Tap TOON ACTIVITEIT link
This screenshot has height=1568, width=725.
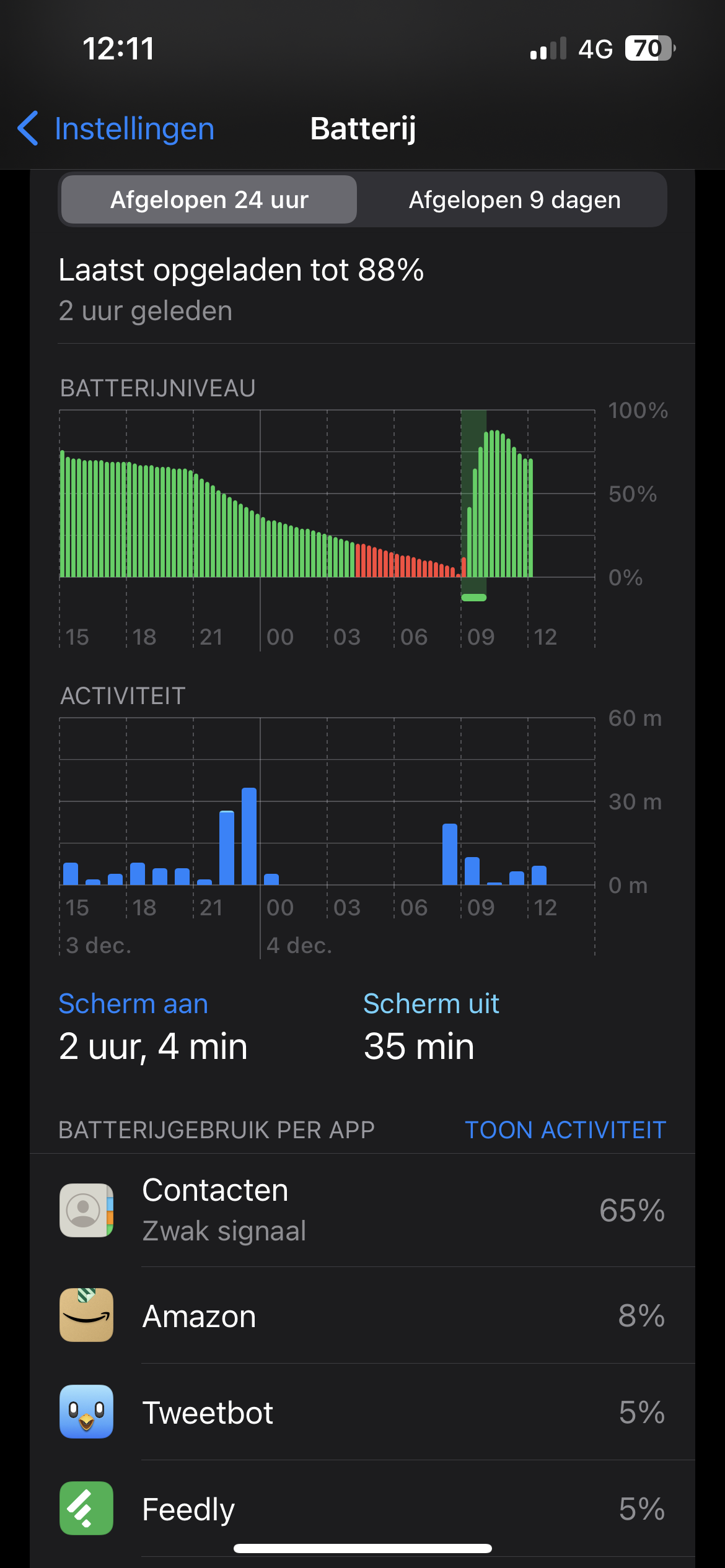tap(565, 1130)
